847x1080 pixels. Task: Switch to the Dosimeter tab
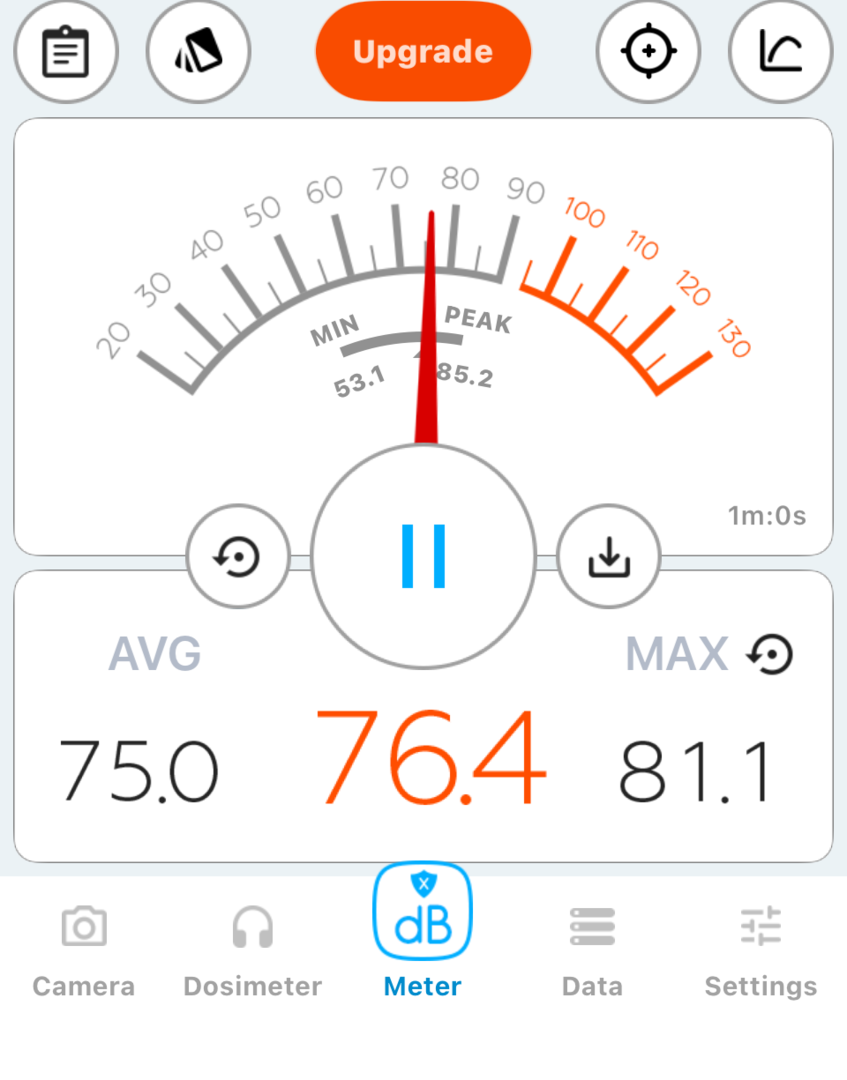[253, 948]
